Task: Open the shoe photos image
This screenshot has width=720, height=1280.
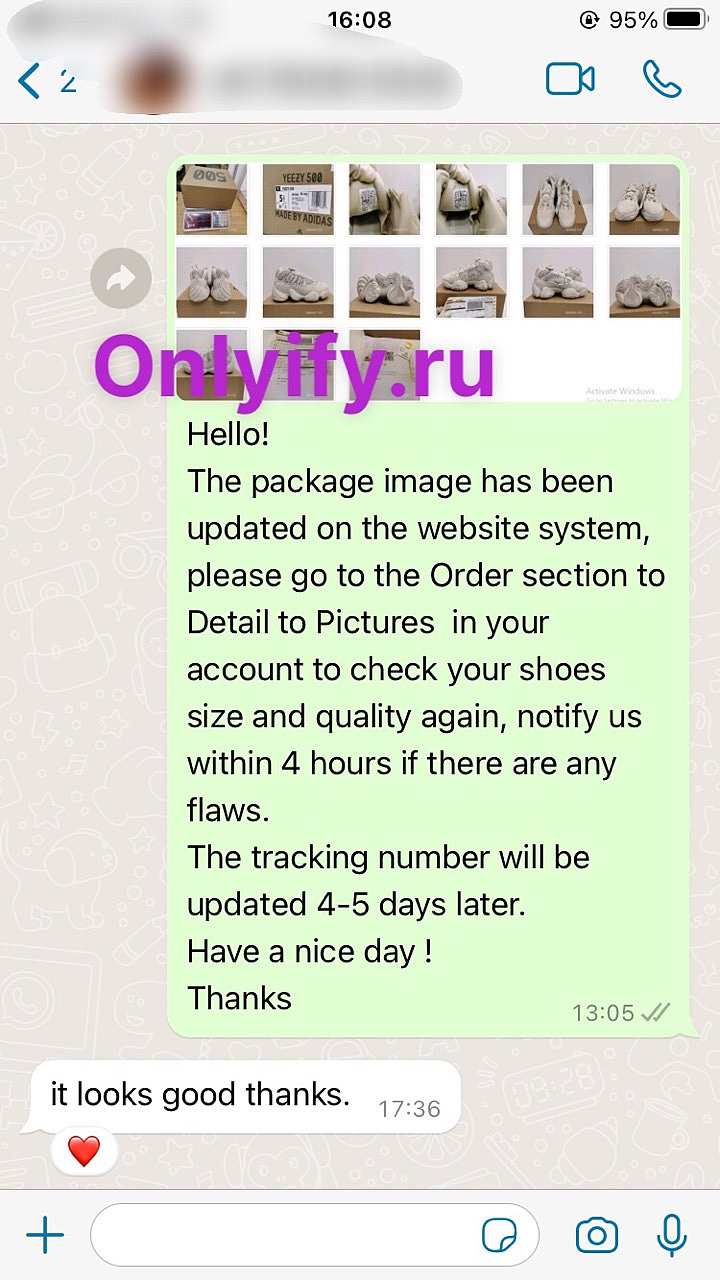Action: click(x=428, y=282)
